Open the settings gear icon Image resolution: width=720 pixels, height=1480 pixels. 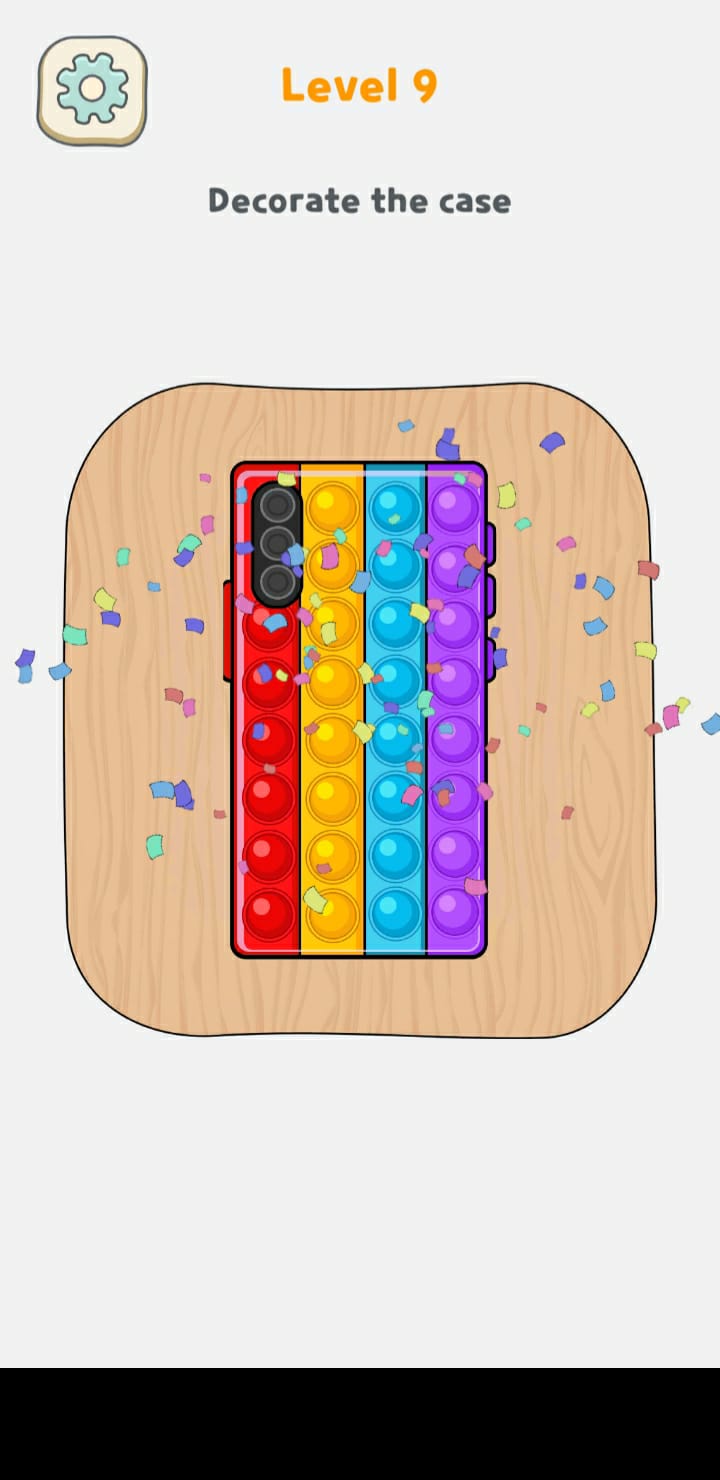[x=92, y=89]
